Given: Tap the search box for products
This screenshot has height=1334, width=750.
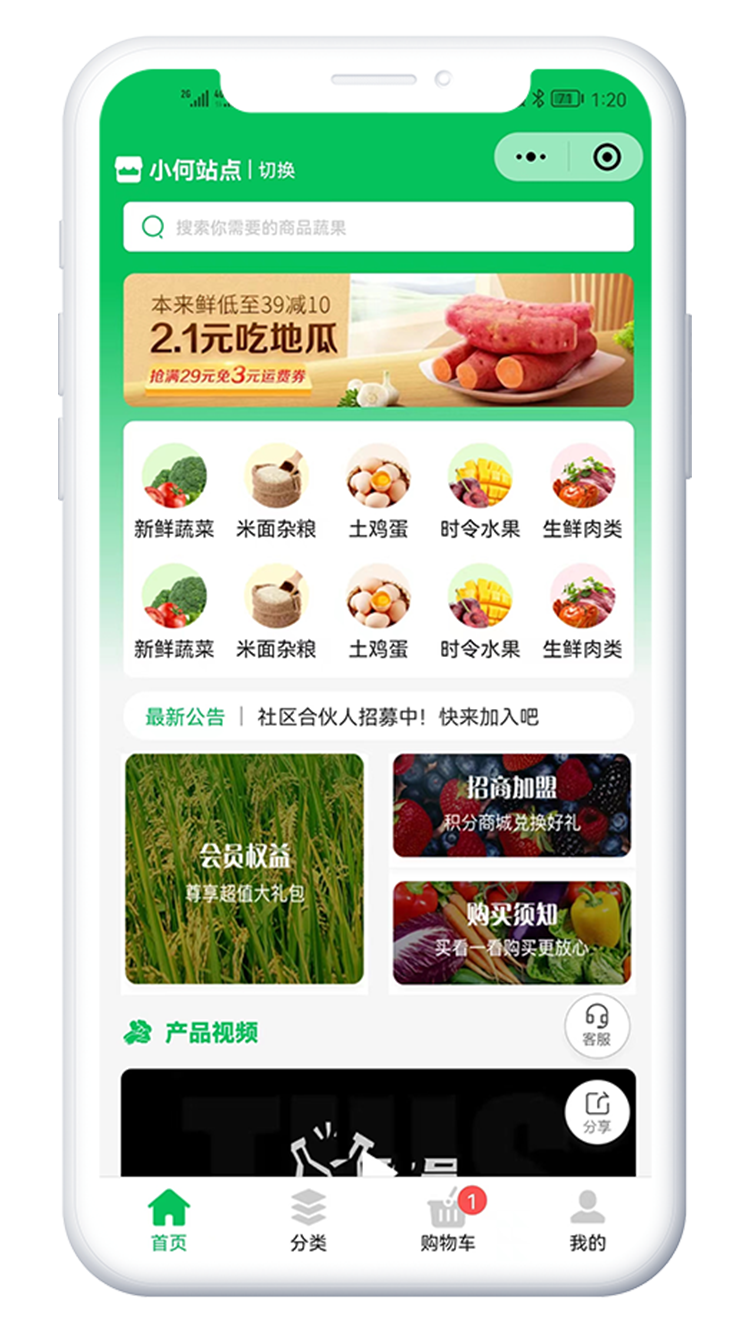Looking at the screenshot, I should pos(378,227).
